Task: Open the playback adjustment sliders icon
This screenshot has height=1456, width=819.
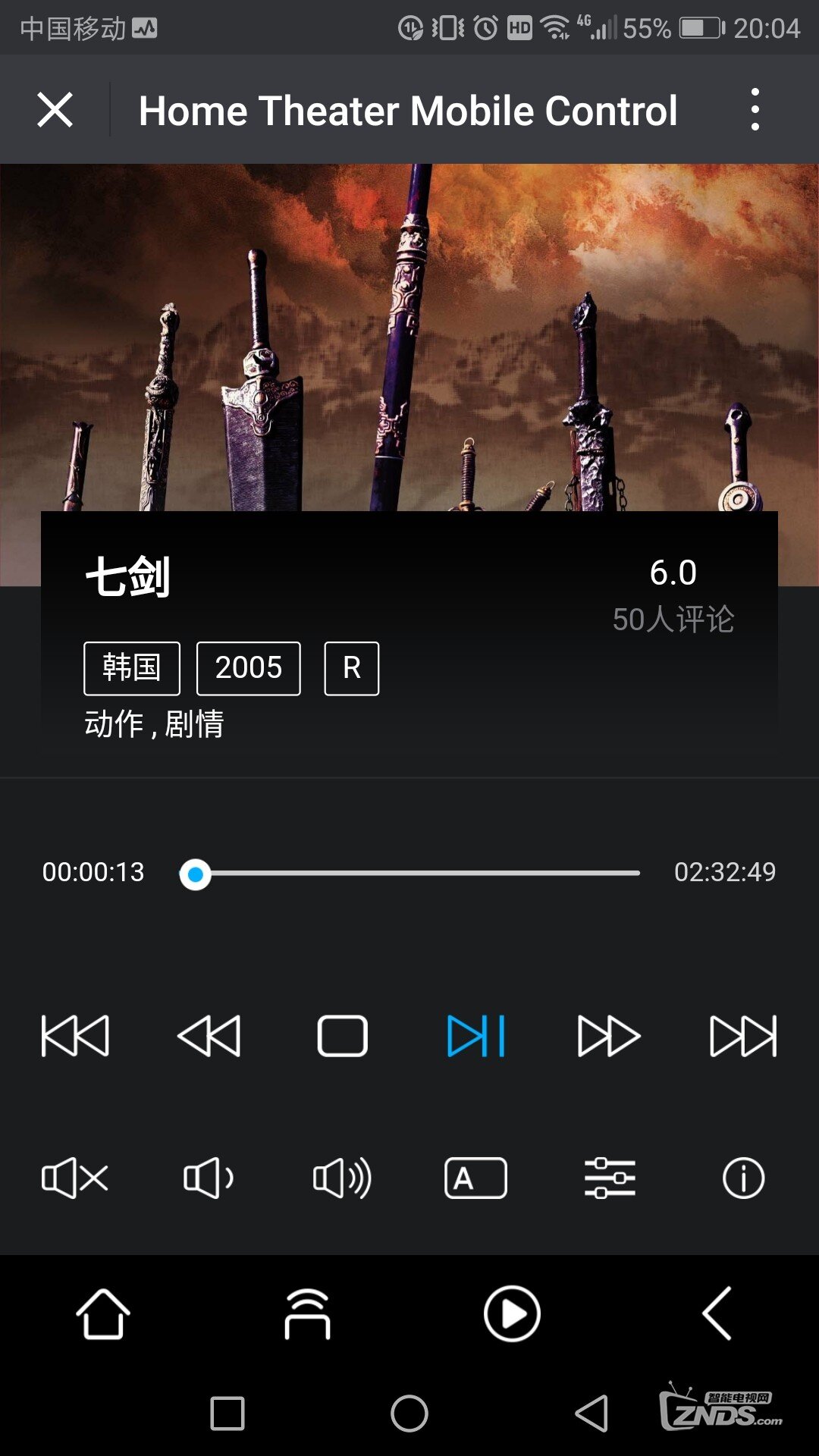Action: tap(610, 1178)
